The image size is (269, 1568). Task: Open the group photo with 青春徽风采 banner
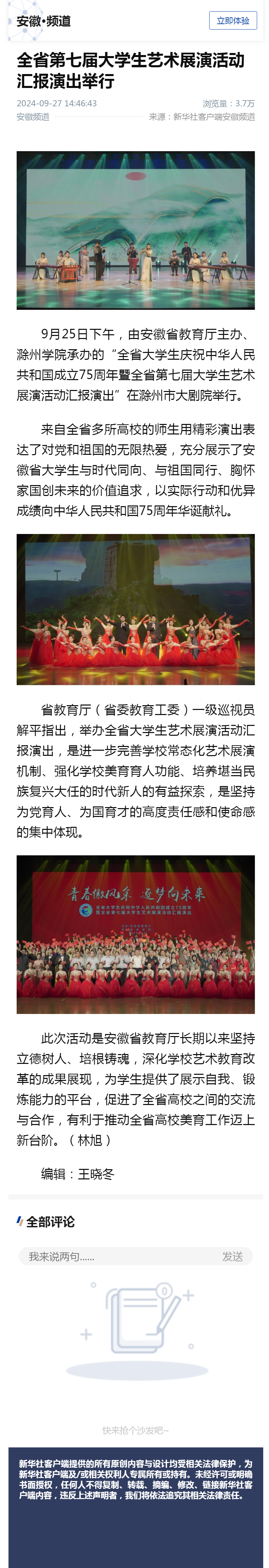click(x=135, y=934)
